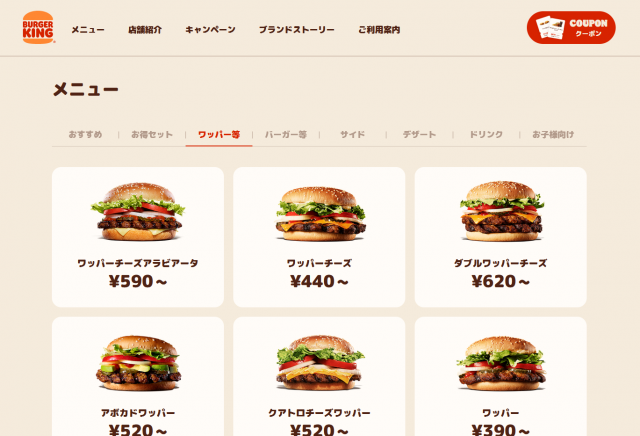
Task: Go to 店舗紹介 page
Action: tap(145, 30)
